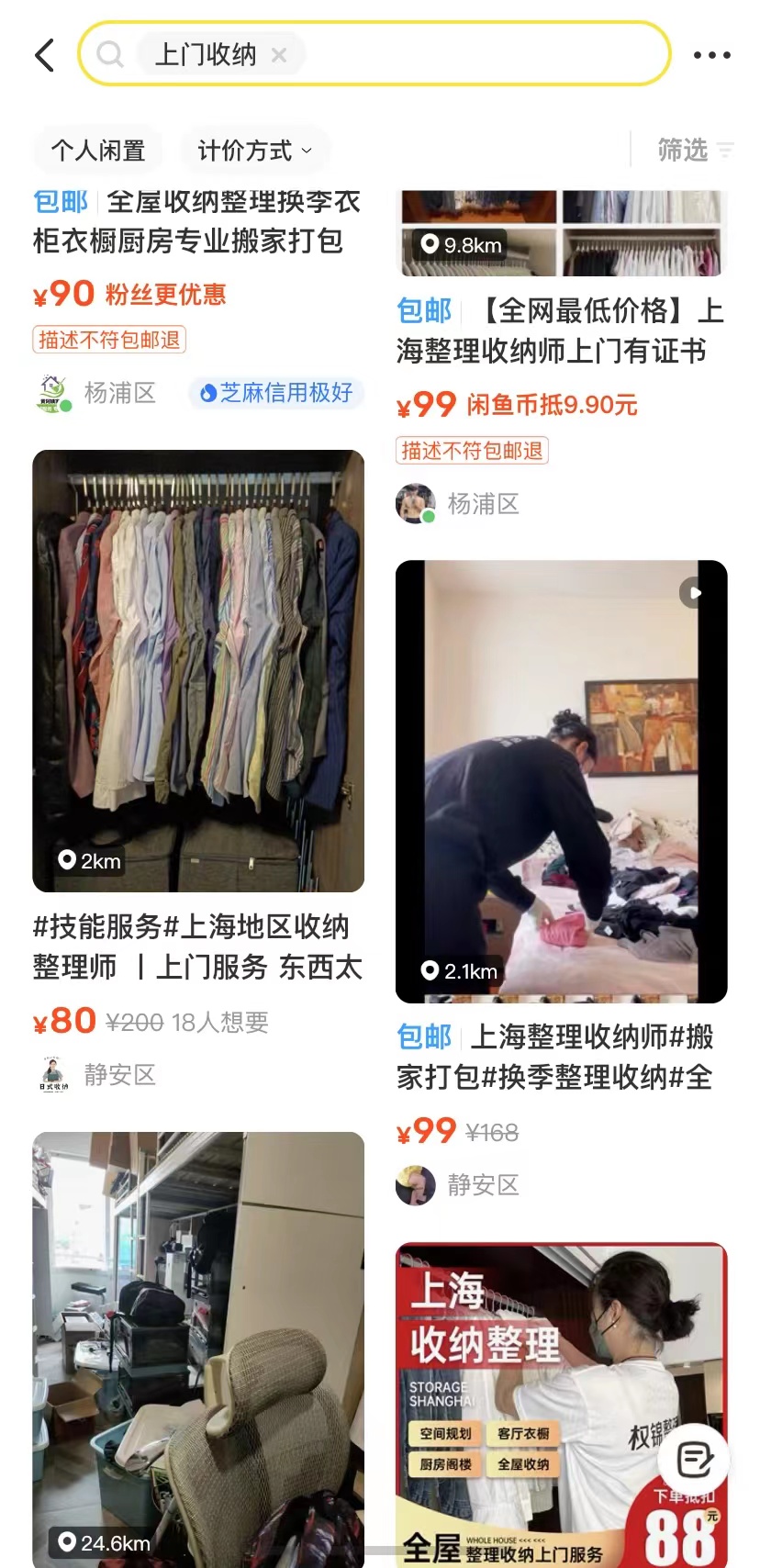Screen dimensions: 760x1568
Task: Open the 【全网最低价格】 ¥99 listing
Action: click(560, 330)
